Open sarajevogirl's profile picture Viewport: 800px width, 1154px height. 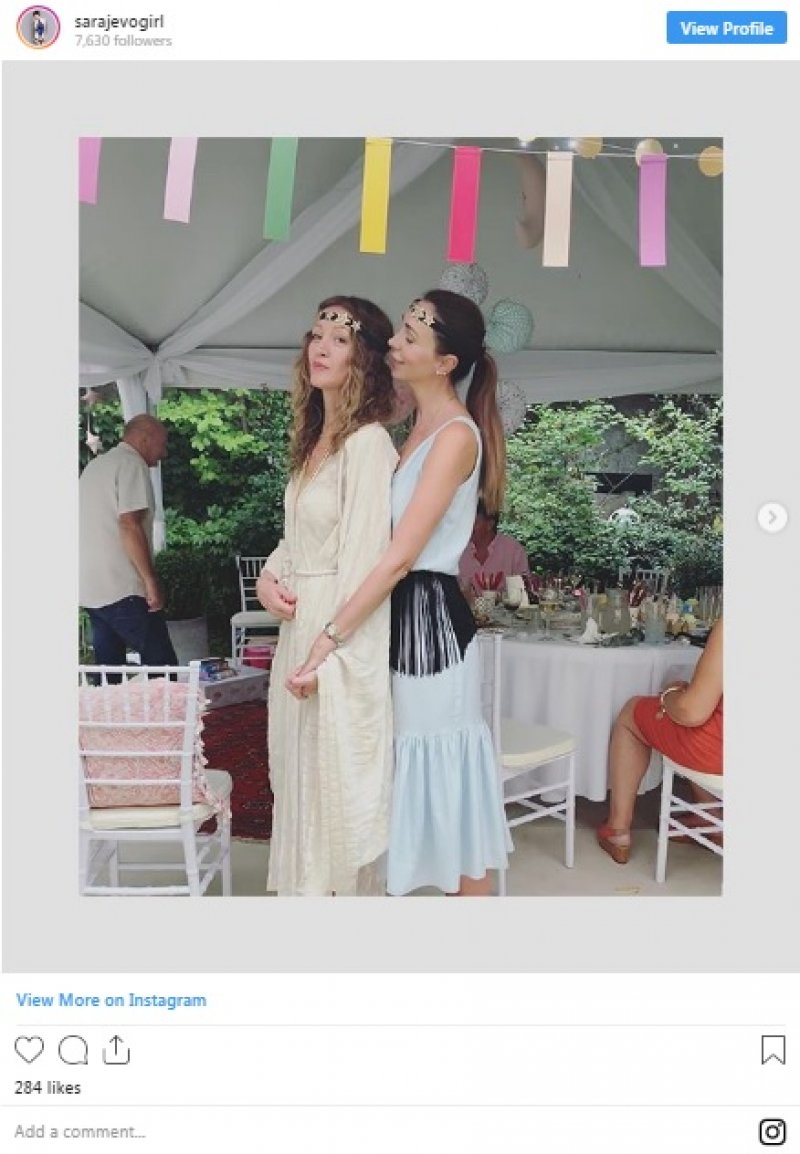38,27
